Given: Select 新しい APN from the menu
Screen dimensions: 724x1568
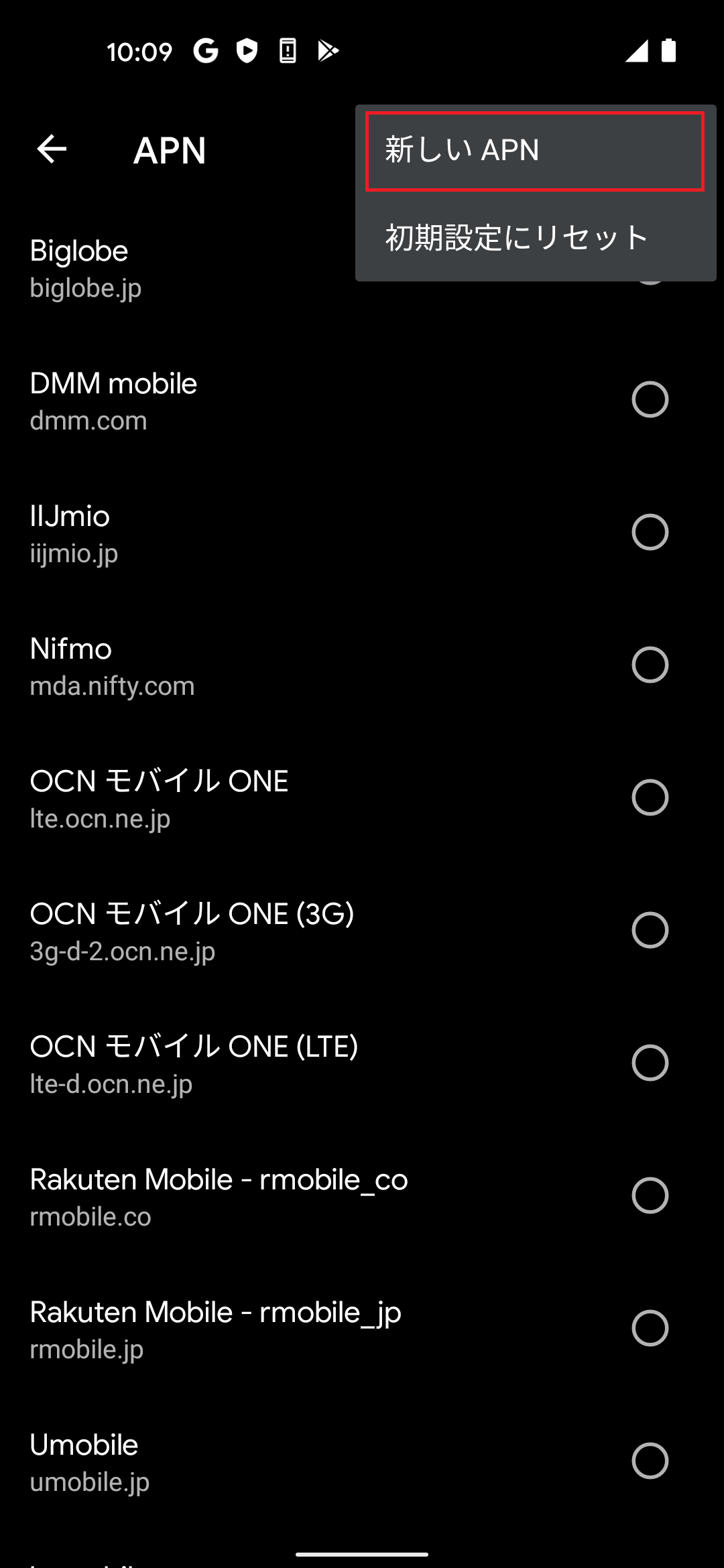Looking at the screenshot, I should (x=534, y=151).
